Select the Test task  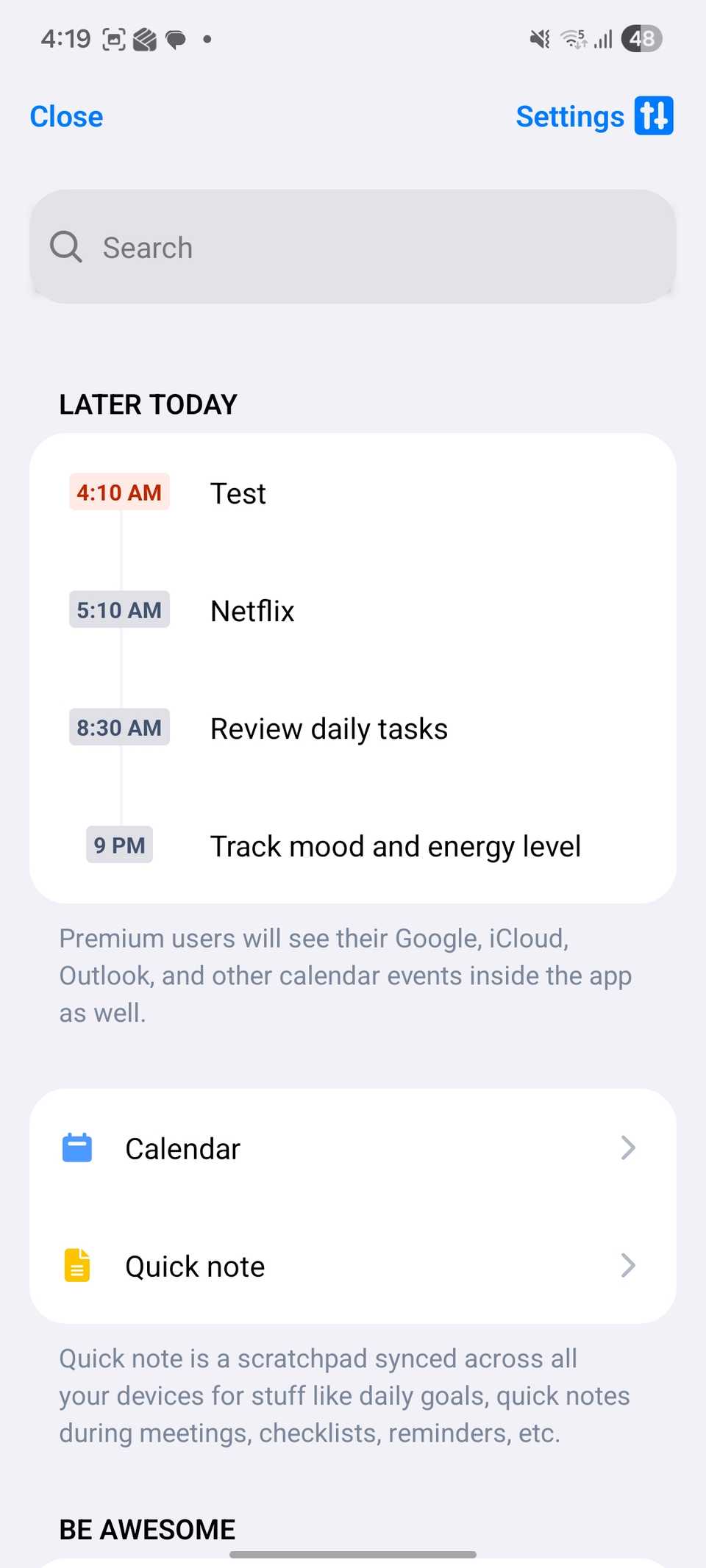click(x=238, y=493)
